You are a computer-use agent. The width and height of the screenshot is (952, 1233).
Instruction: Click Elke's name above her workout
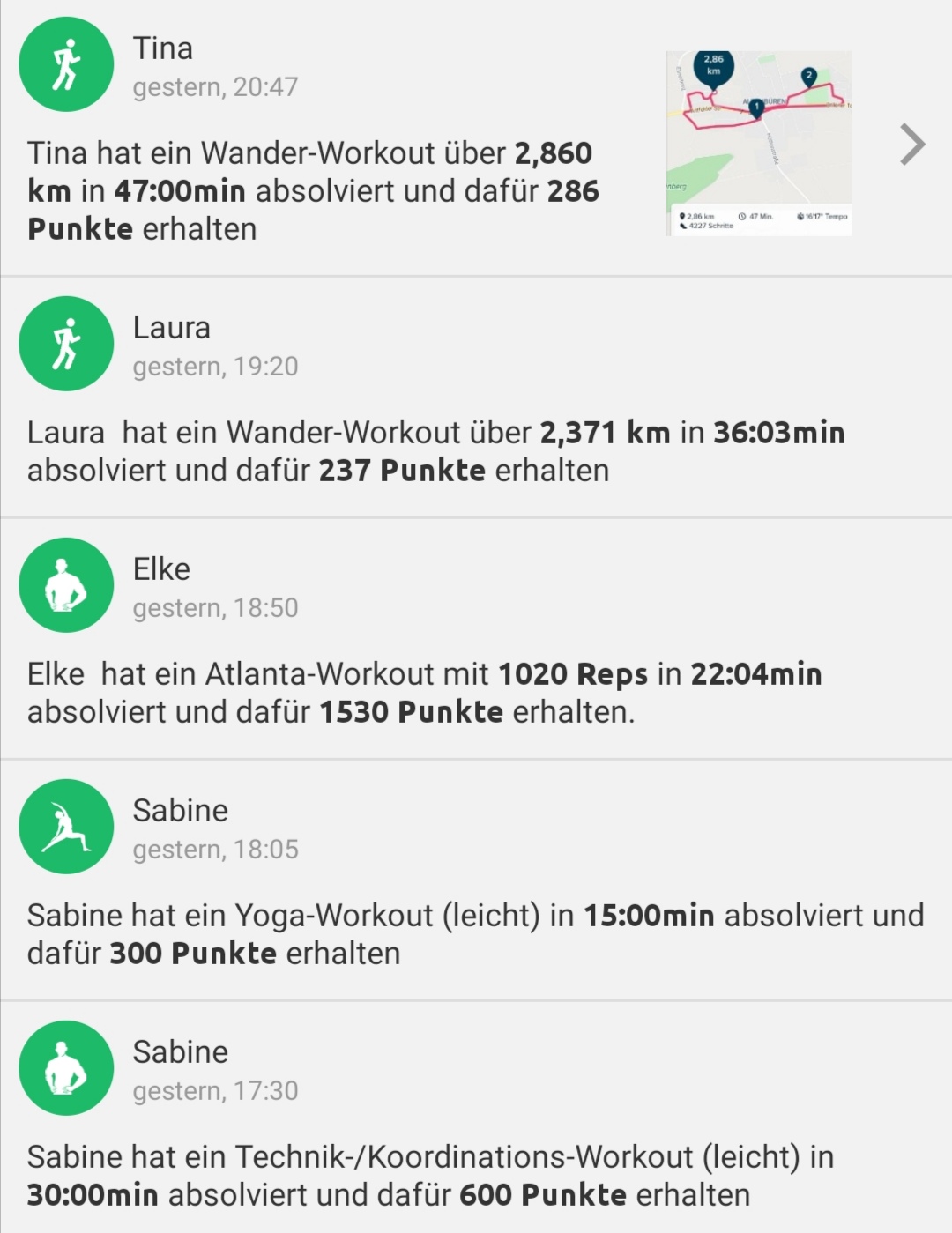click(x=161, y=568)
